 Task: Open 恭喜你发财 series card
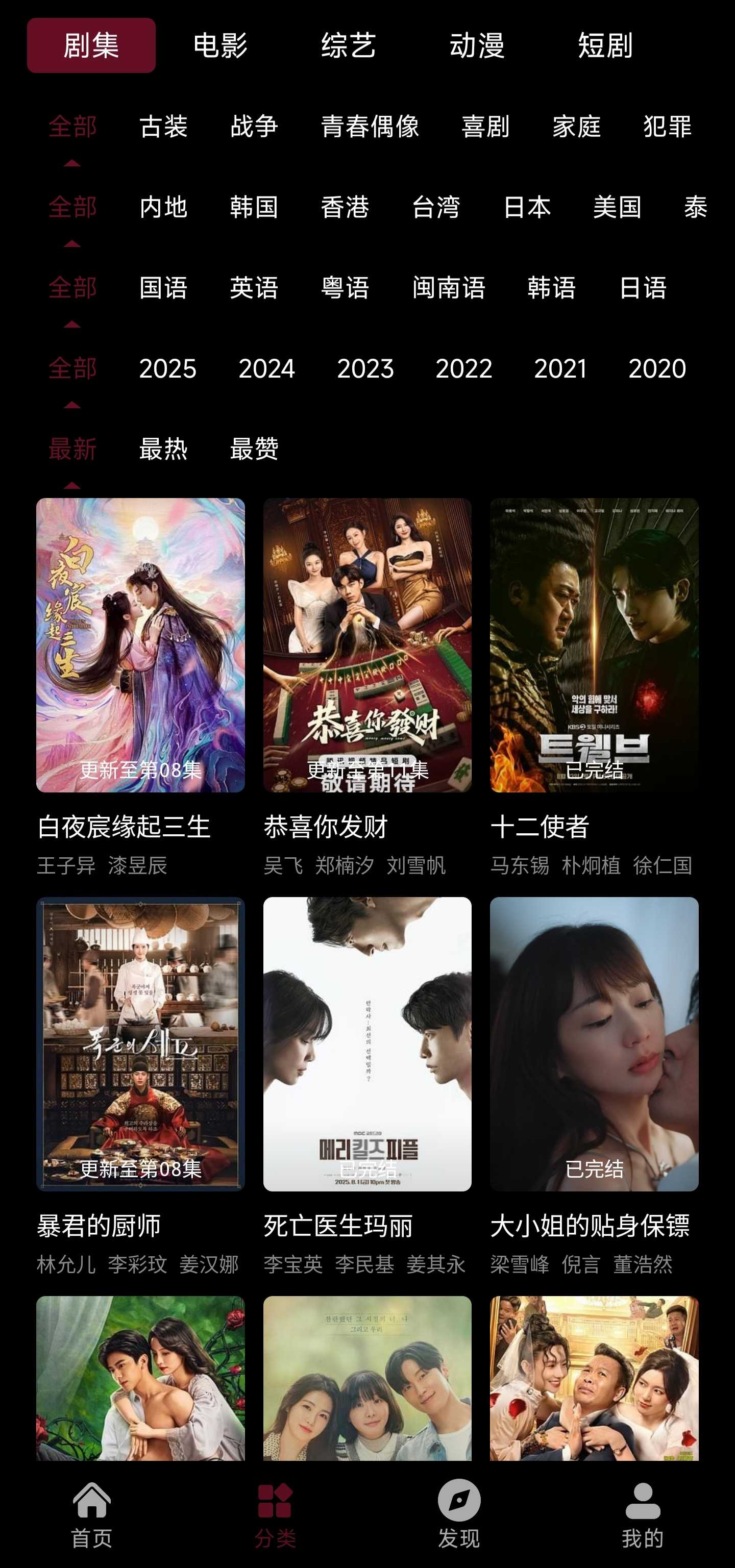click(367, 645)
